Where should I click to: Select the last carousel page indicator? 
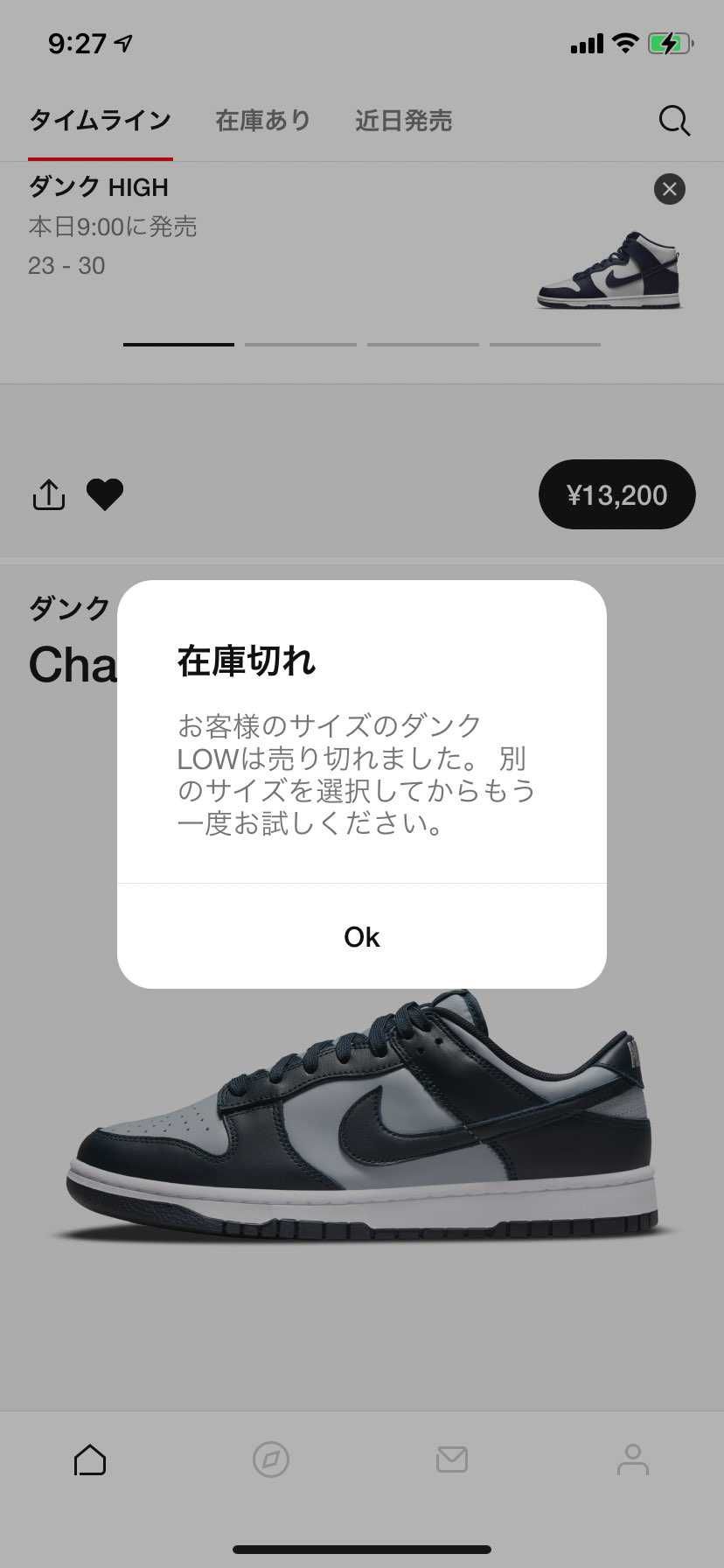point(545,345)
